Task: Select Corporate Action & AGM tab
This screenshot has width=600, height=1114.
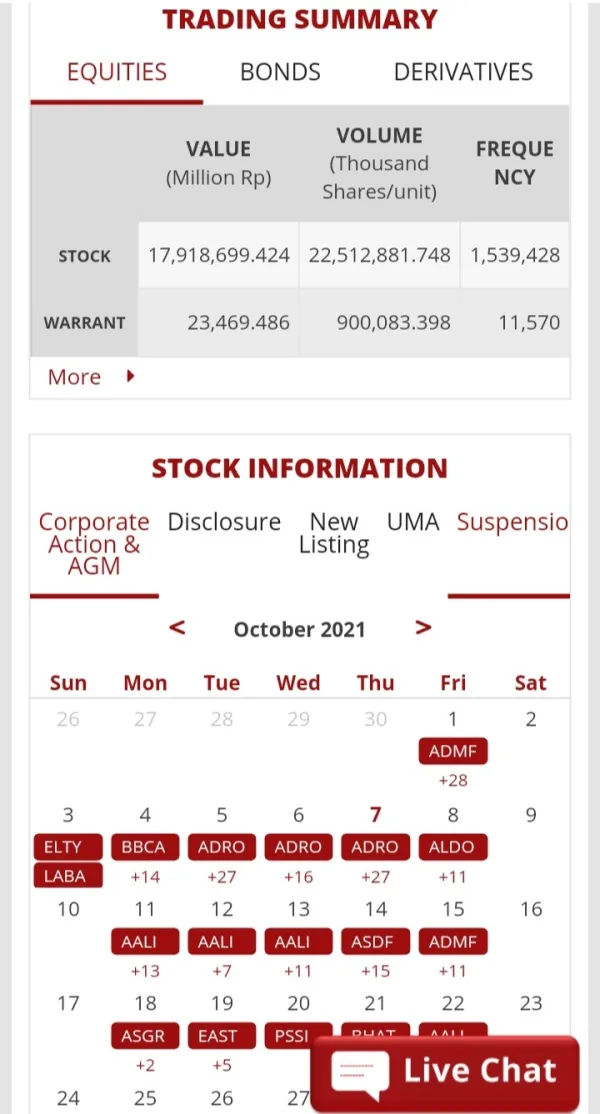Action: (94, 544)
